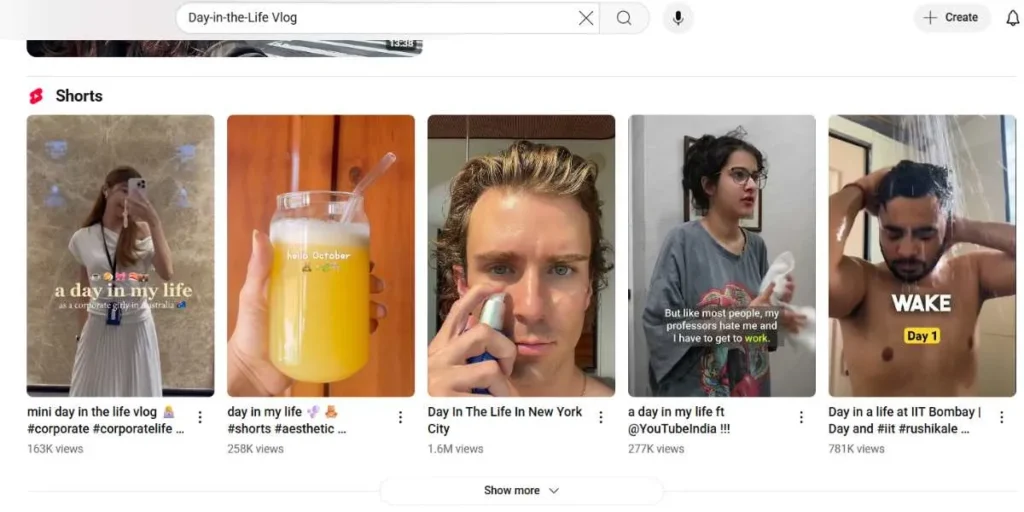The width and height of the screenshot is (1024, 512).
Task: Play the hello October aesthetic short
Action: 320,255
